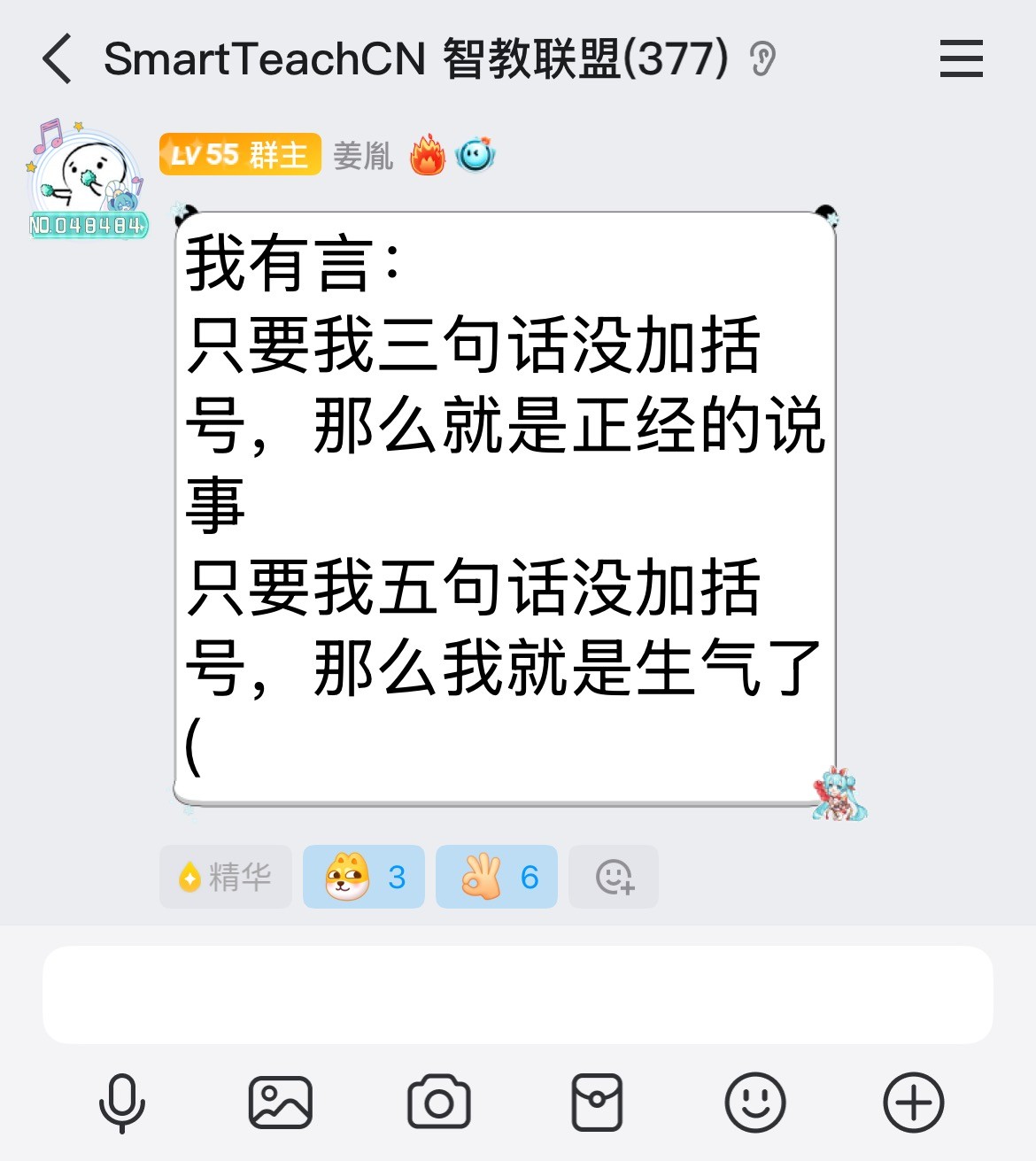Image resolution: width=1036 pixels, height=1161 pixels.
Task: Open the emoji sticker panel
Action: click(755, 1103)
